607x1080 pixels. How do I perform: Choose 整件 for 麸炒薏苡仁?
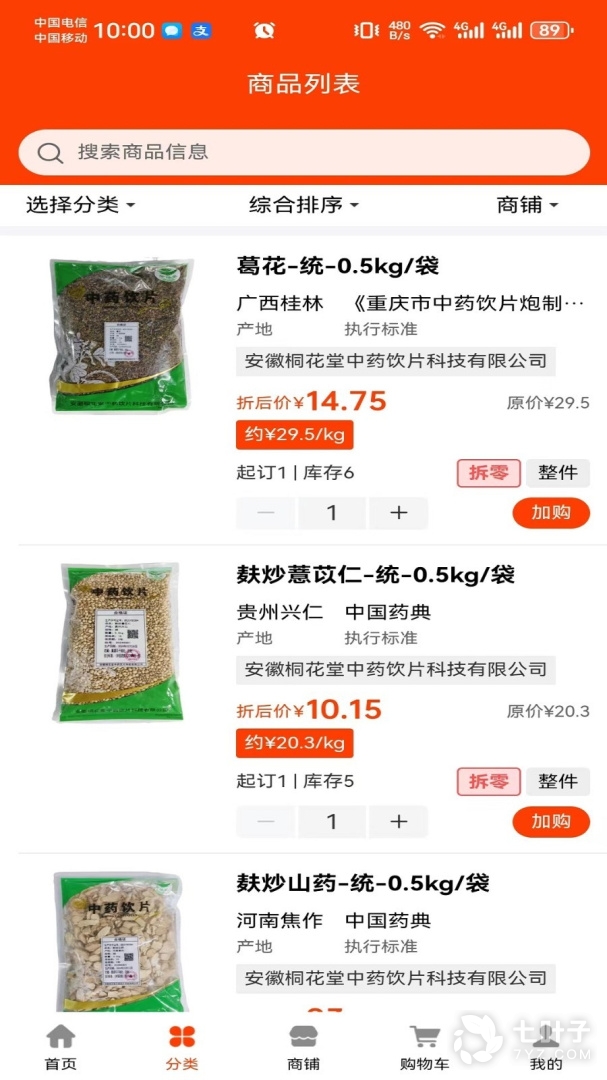pos(558,781)
